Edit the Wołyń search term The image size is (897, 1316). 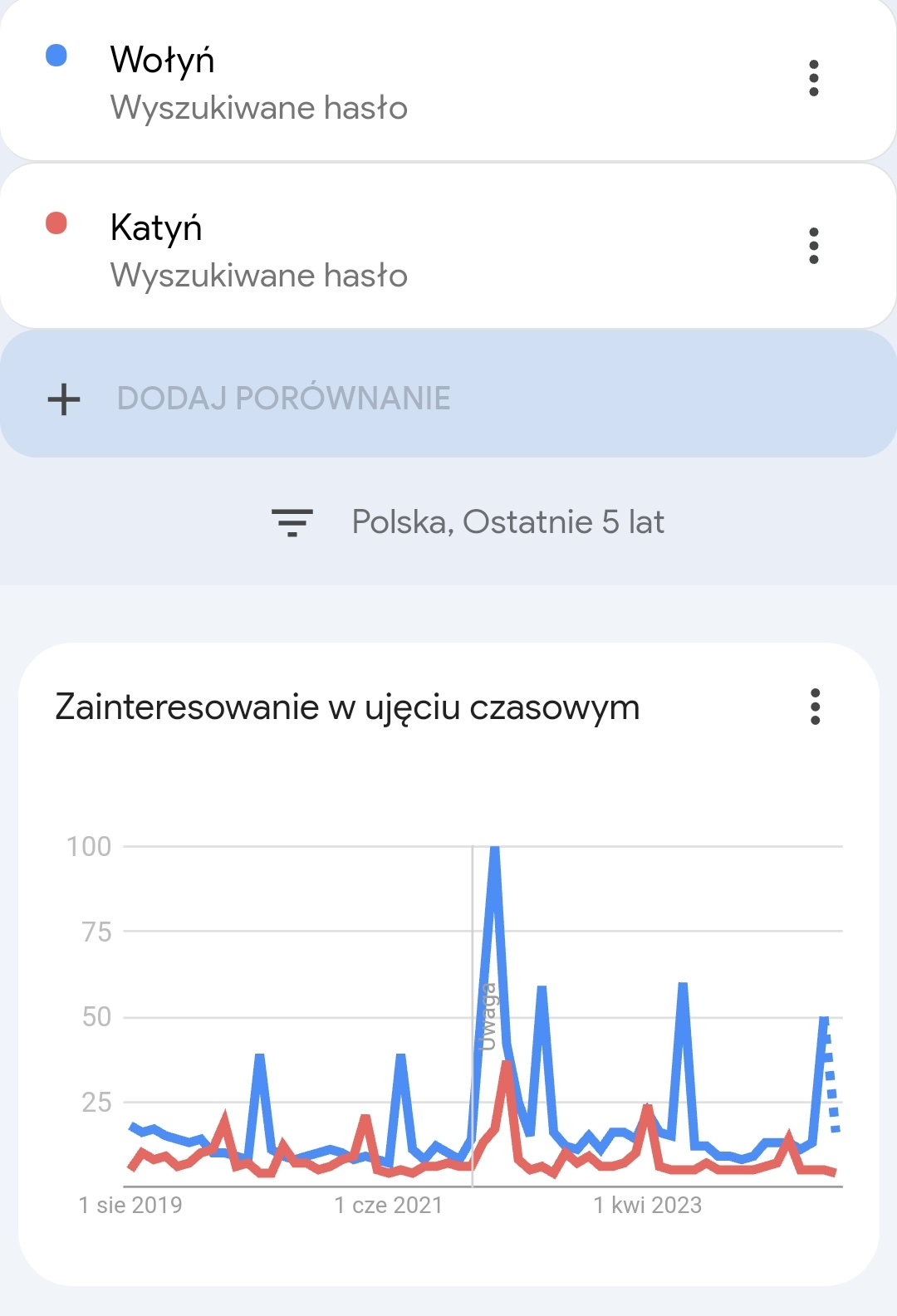point(257,82)
